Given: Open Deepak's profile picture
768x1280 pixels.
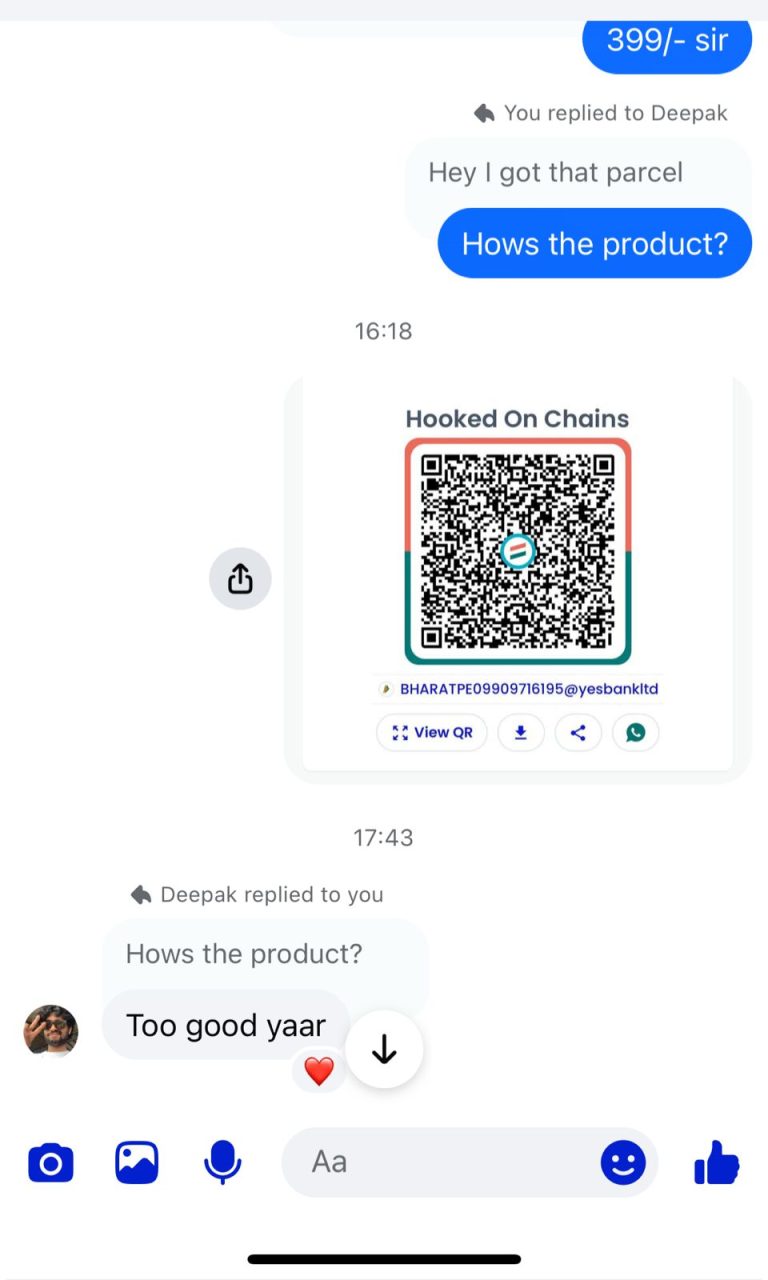Looking at the screenshot, I should tap(50, 1030).
